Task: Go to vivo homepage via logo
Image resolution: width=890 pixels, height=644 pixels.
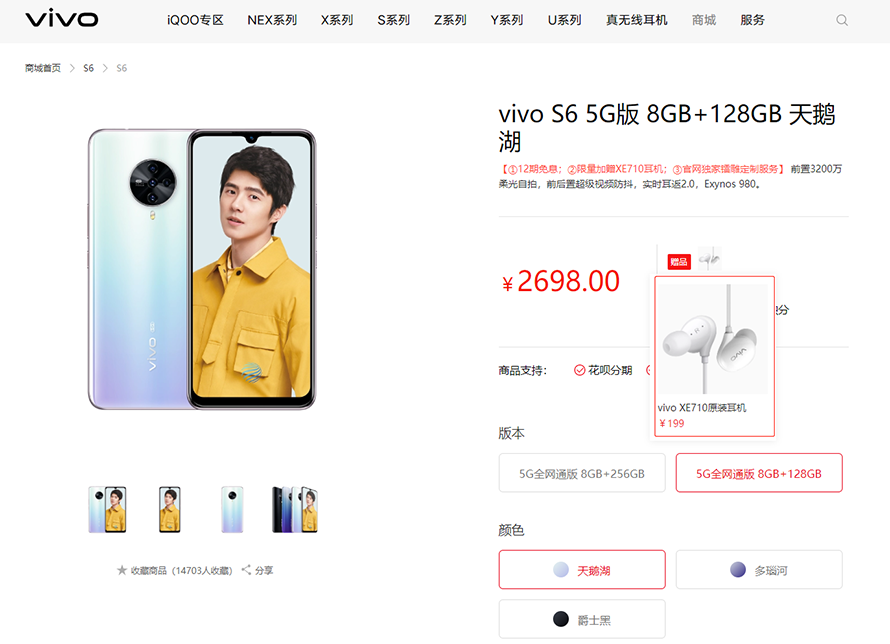Action: coord(62,20)
